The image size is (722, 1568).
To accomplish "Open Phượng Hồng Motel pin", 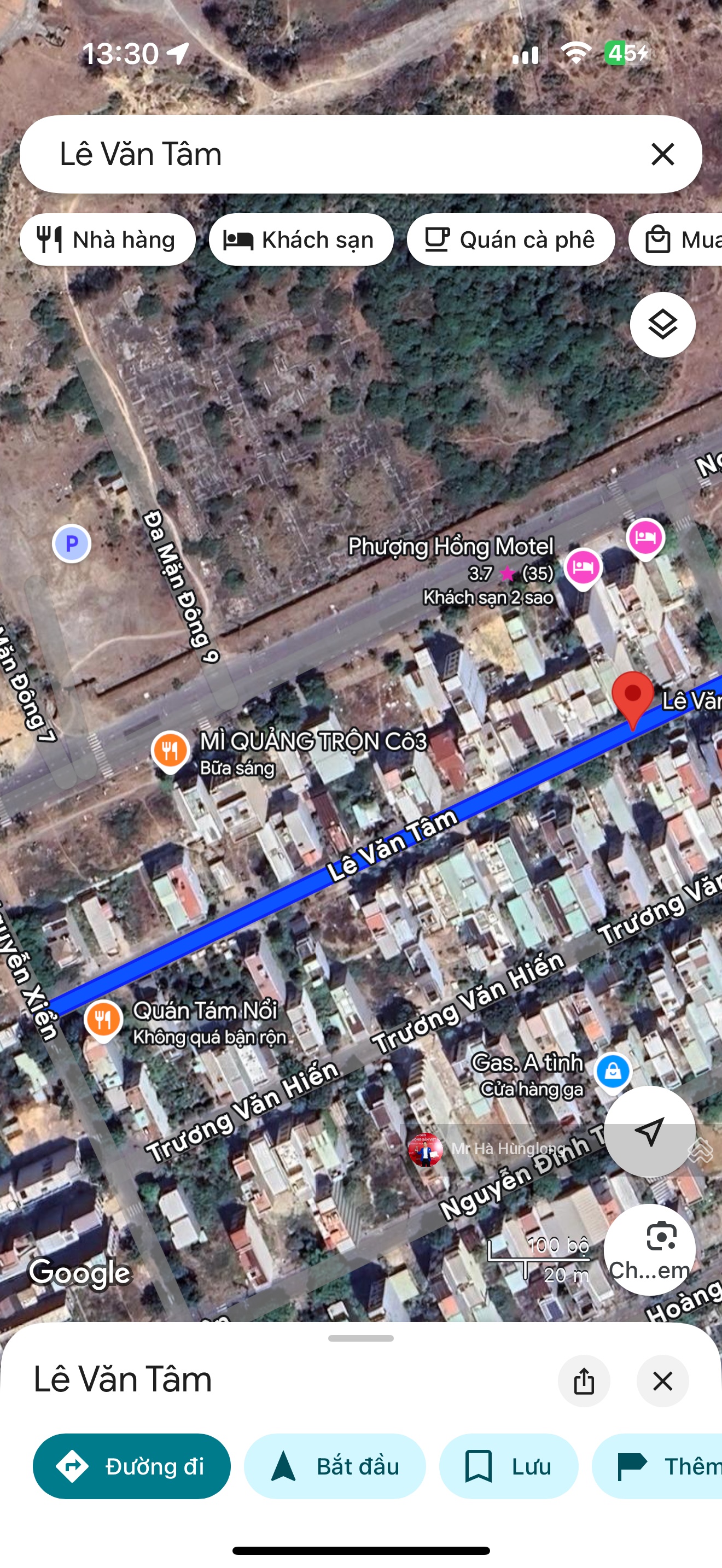I will 583,567.
